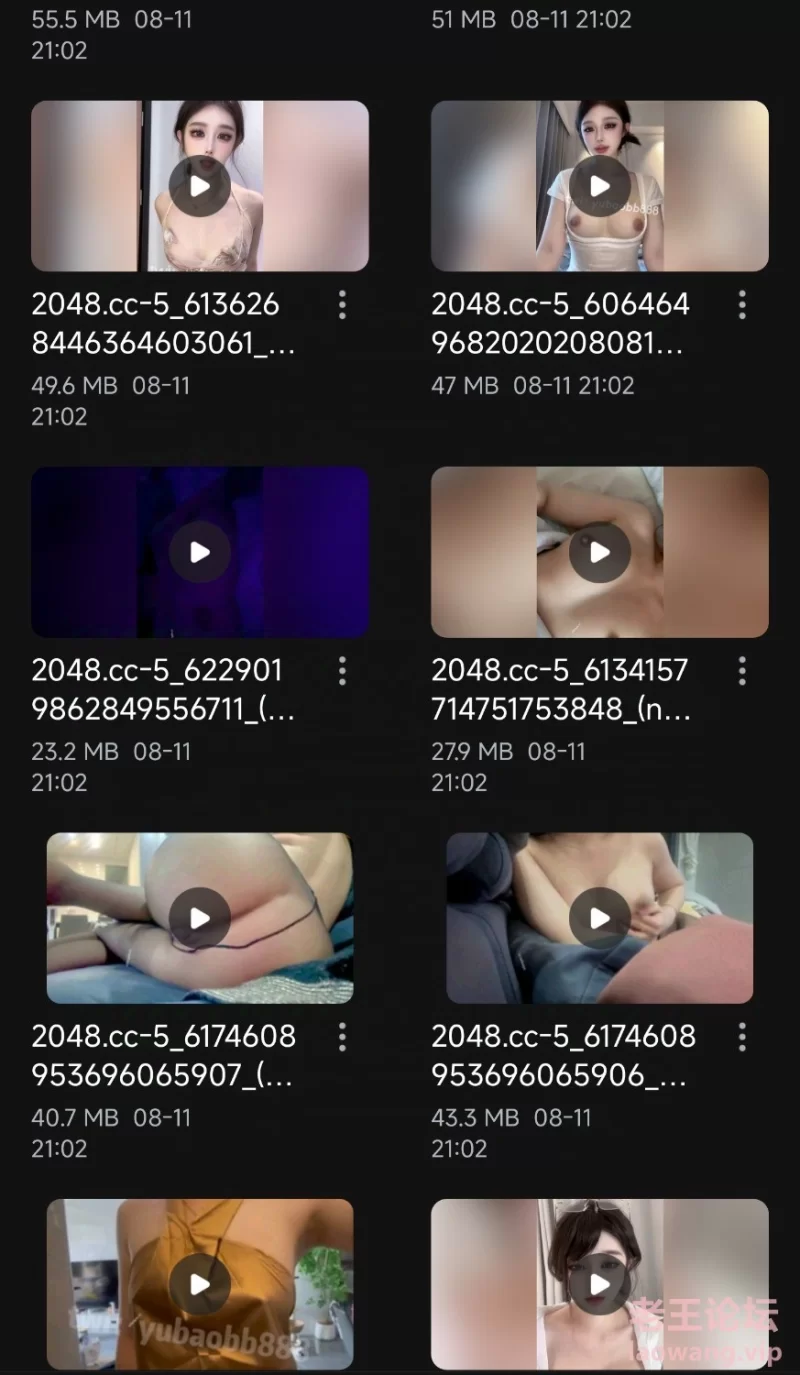Play the 47 MB video file
Viewport: 800px width, 1375px height.
(x=600, y=186)
